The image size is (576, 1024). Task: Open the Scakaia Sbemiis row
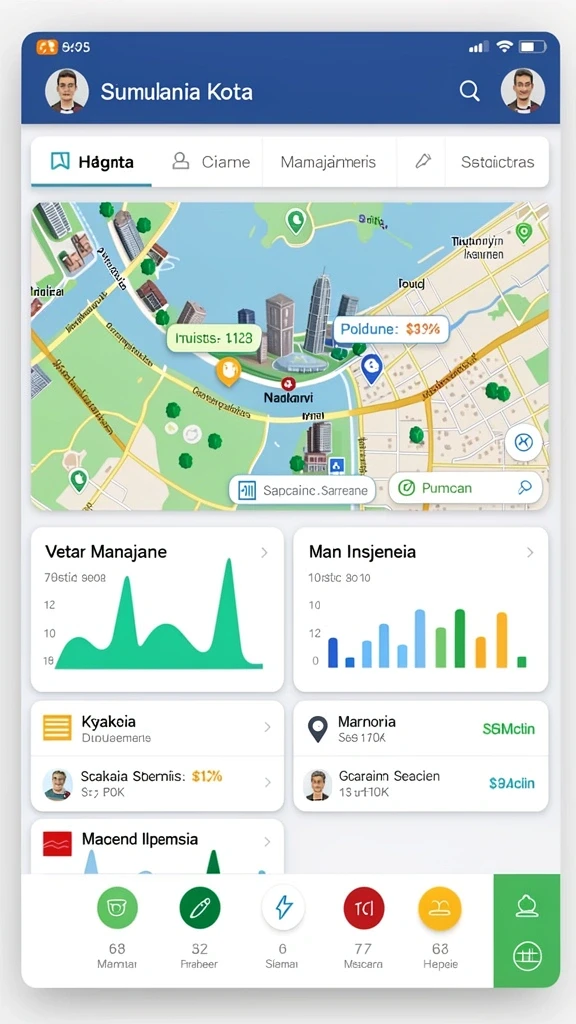pyautogui.click(x=157, y=784)
